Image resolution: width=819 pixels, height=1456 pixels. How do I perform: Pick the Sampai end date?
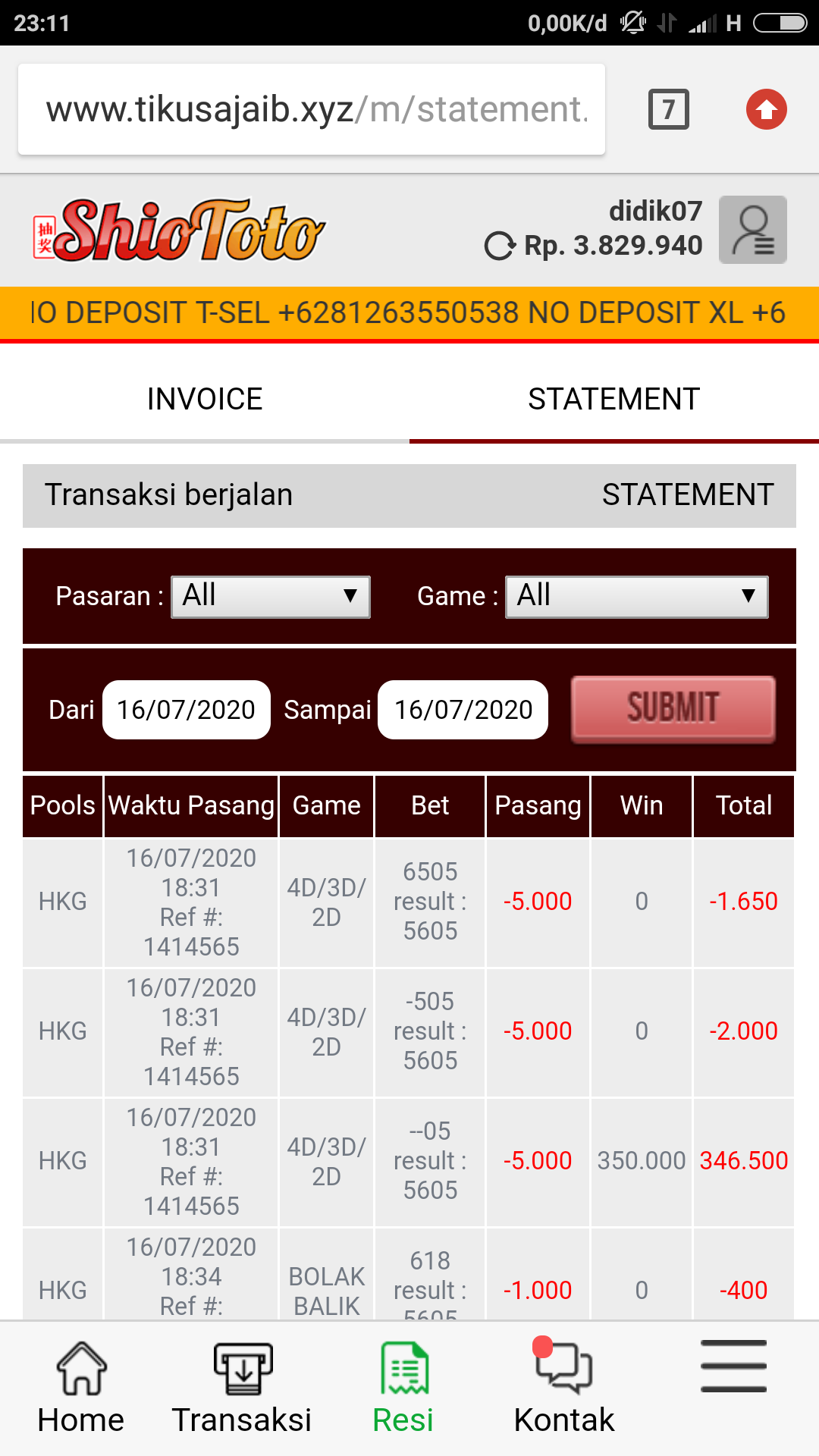pyautogui.click(x=463, y=710)
